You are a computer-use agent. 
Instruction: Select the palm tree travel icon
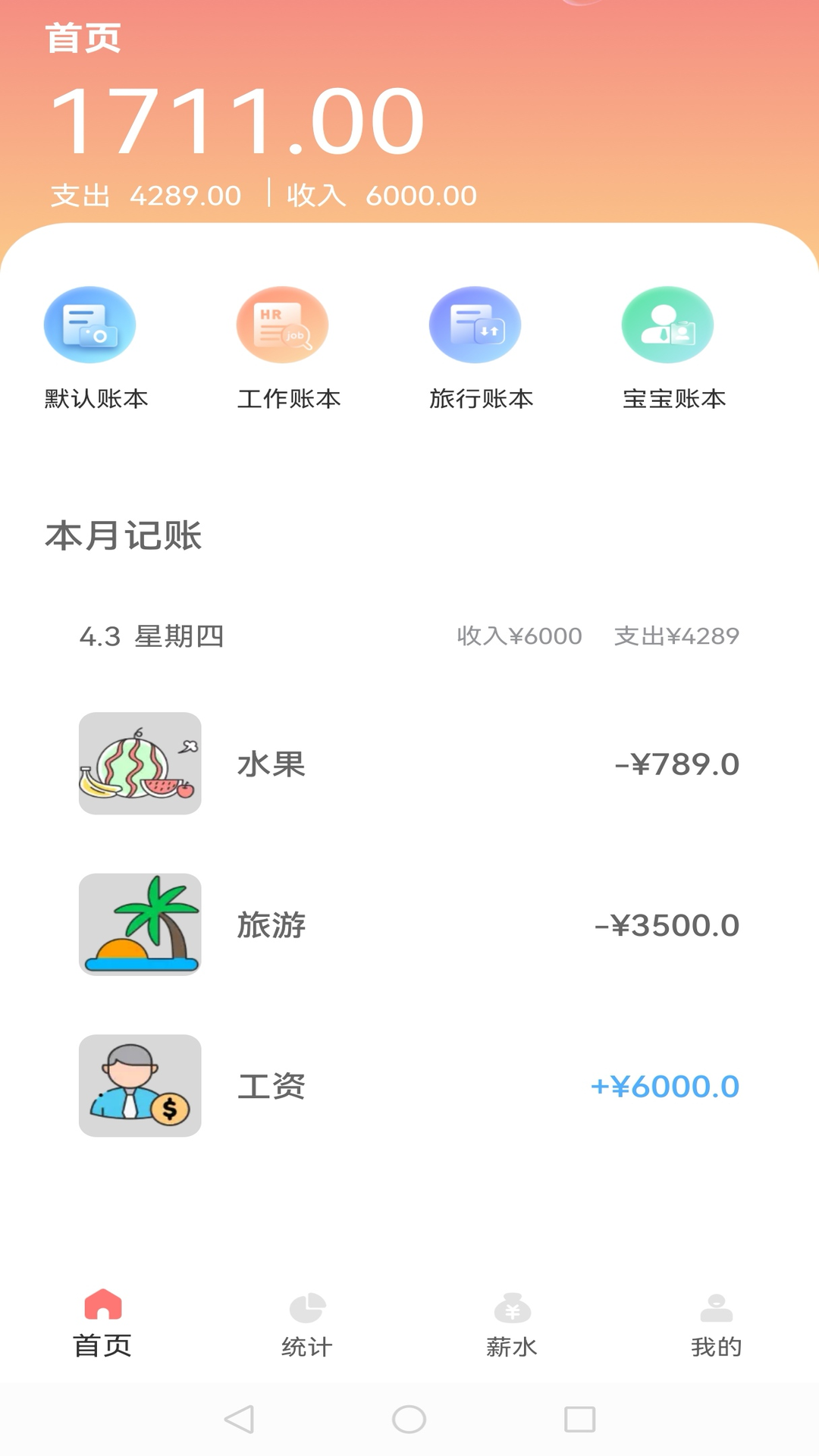(139, 924)
